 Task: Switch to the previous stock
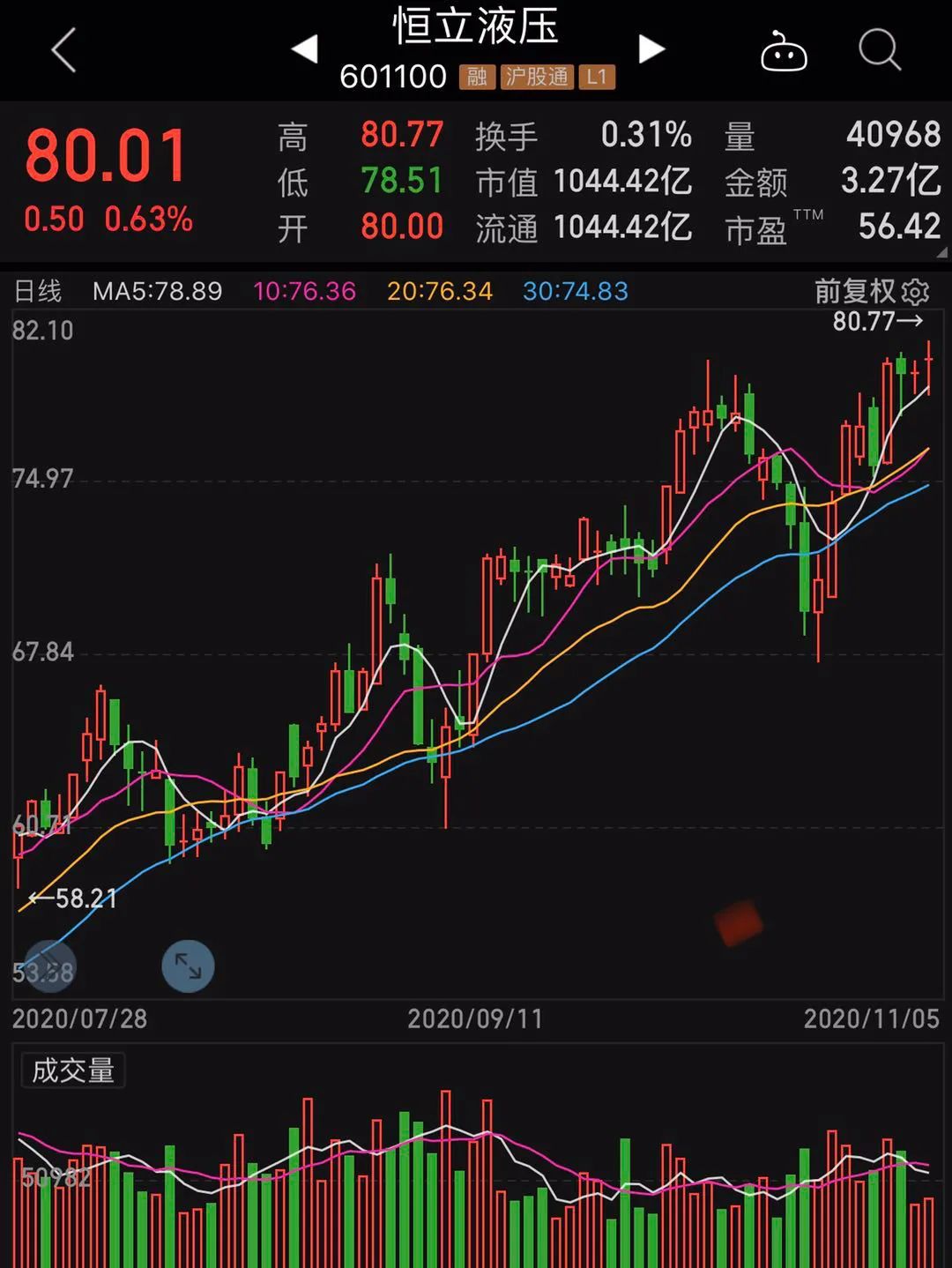305,49
